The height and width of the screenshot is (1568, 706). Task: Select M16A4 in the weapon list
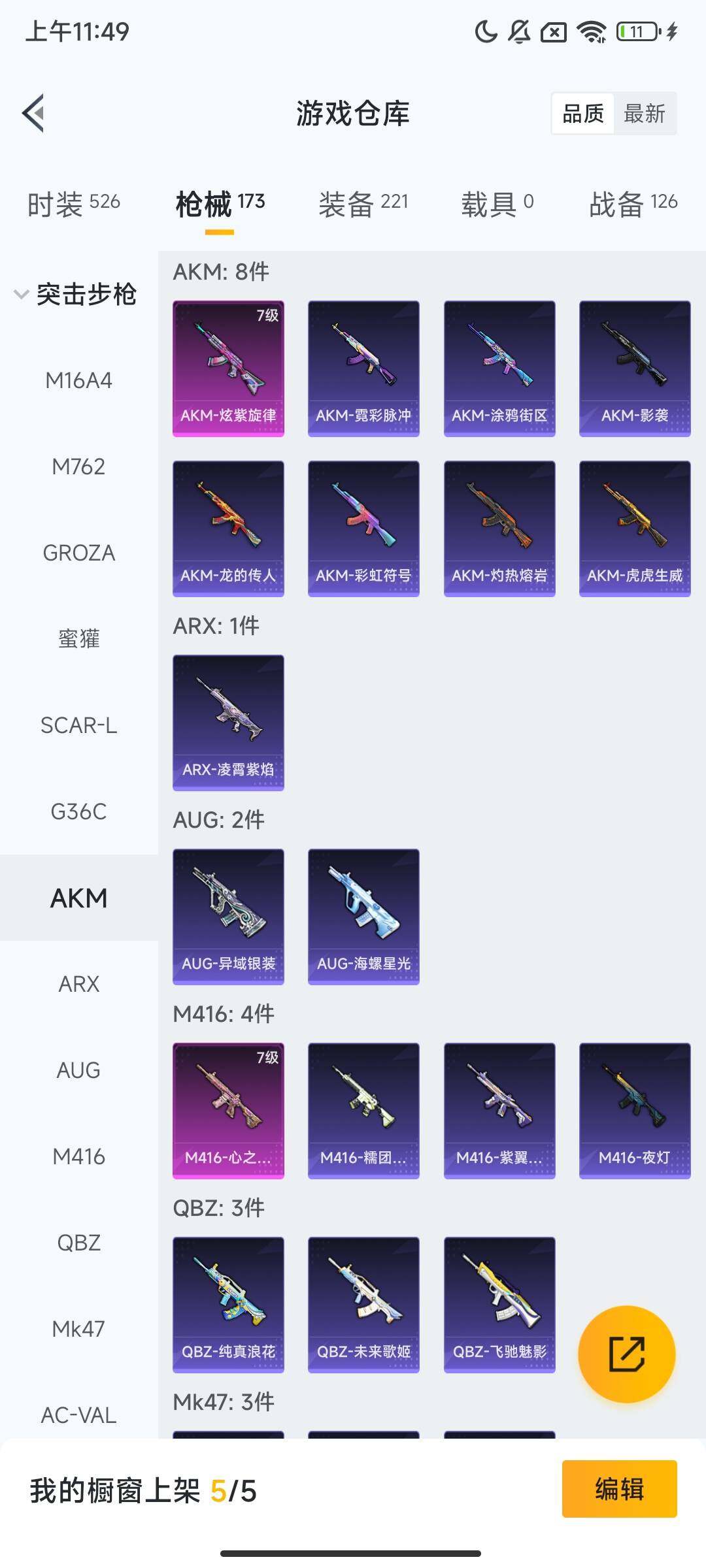78,380
